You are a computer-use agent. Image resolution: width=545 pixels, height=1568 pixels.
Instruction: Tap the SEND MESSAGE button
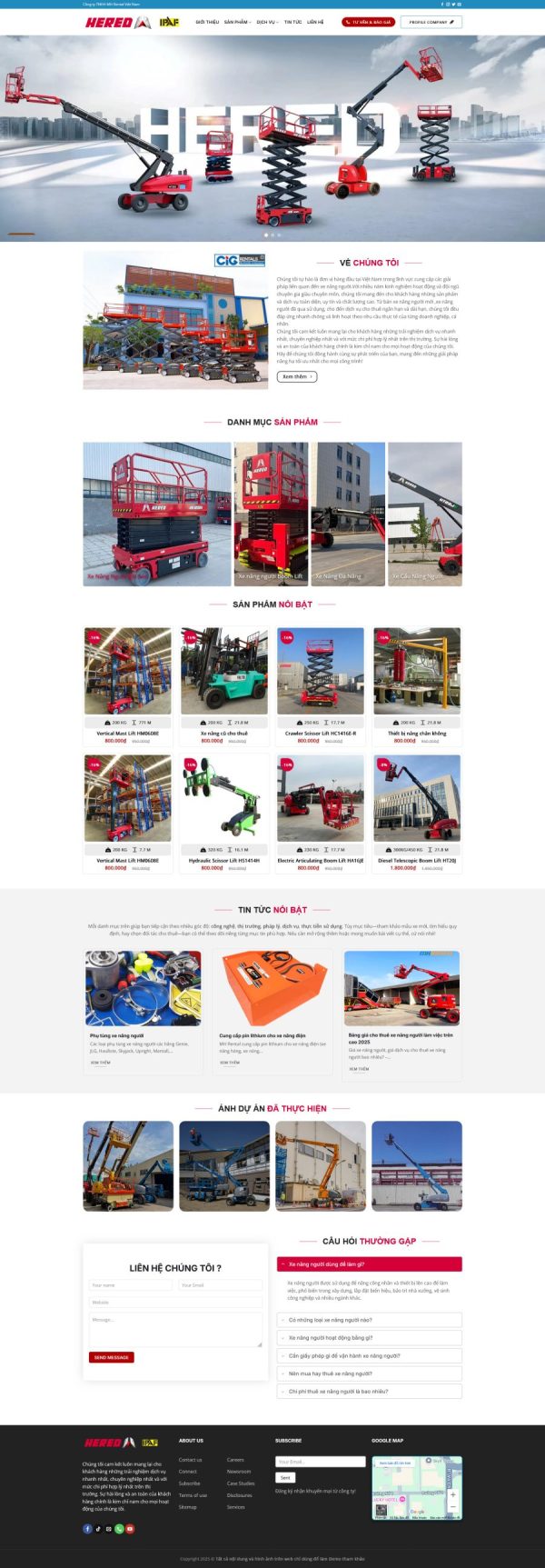pyautogui.click(x=112, y=1357)
